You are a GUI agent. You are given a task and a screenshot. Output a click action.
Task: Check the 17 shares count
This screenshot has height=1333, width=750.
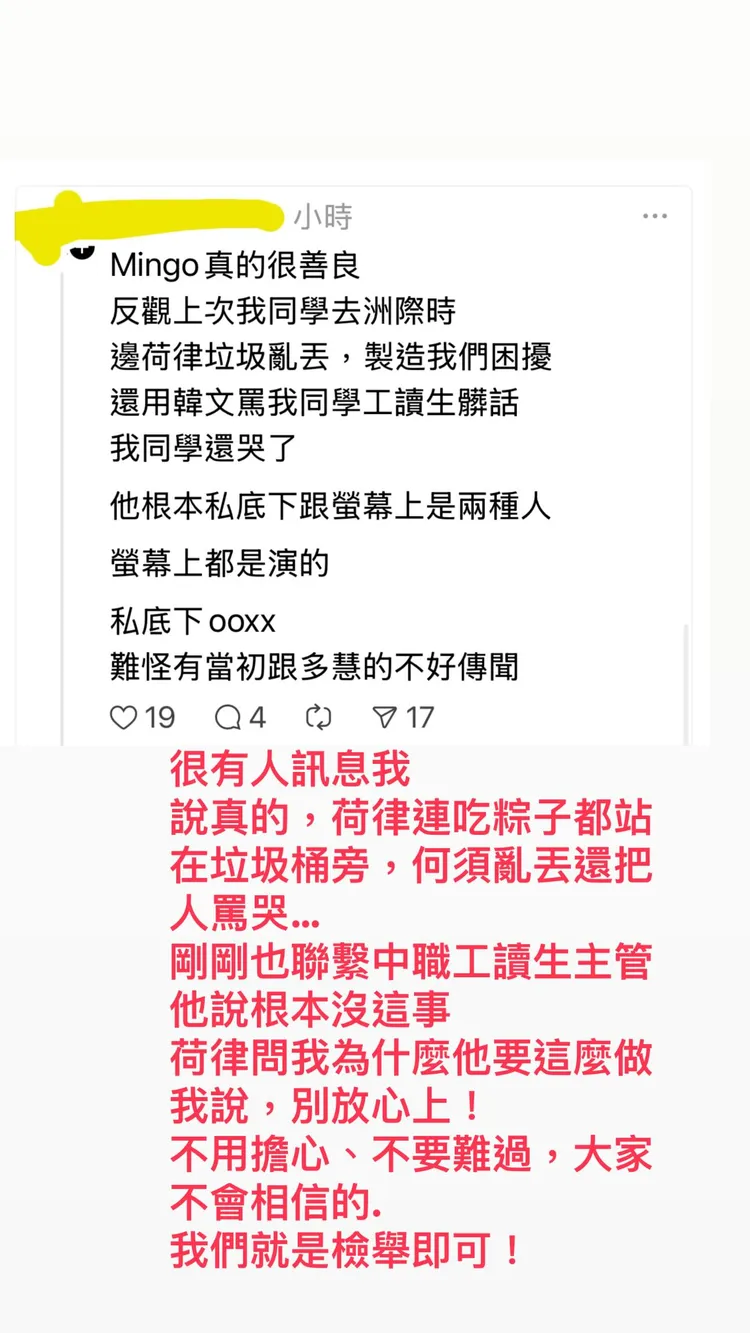[419, 717]
